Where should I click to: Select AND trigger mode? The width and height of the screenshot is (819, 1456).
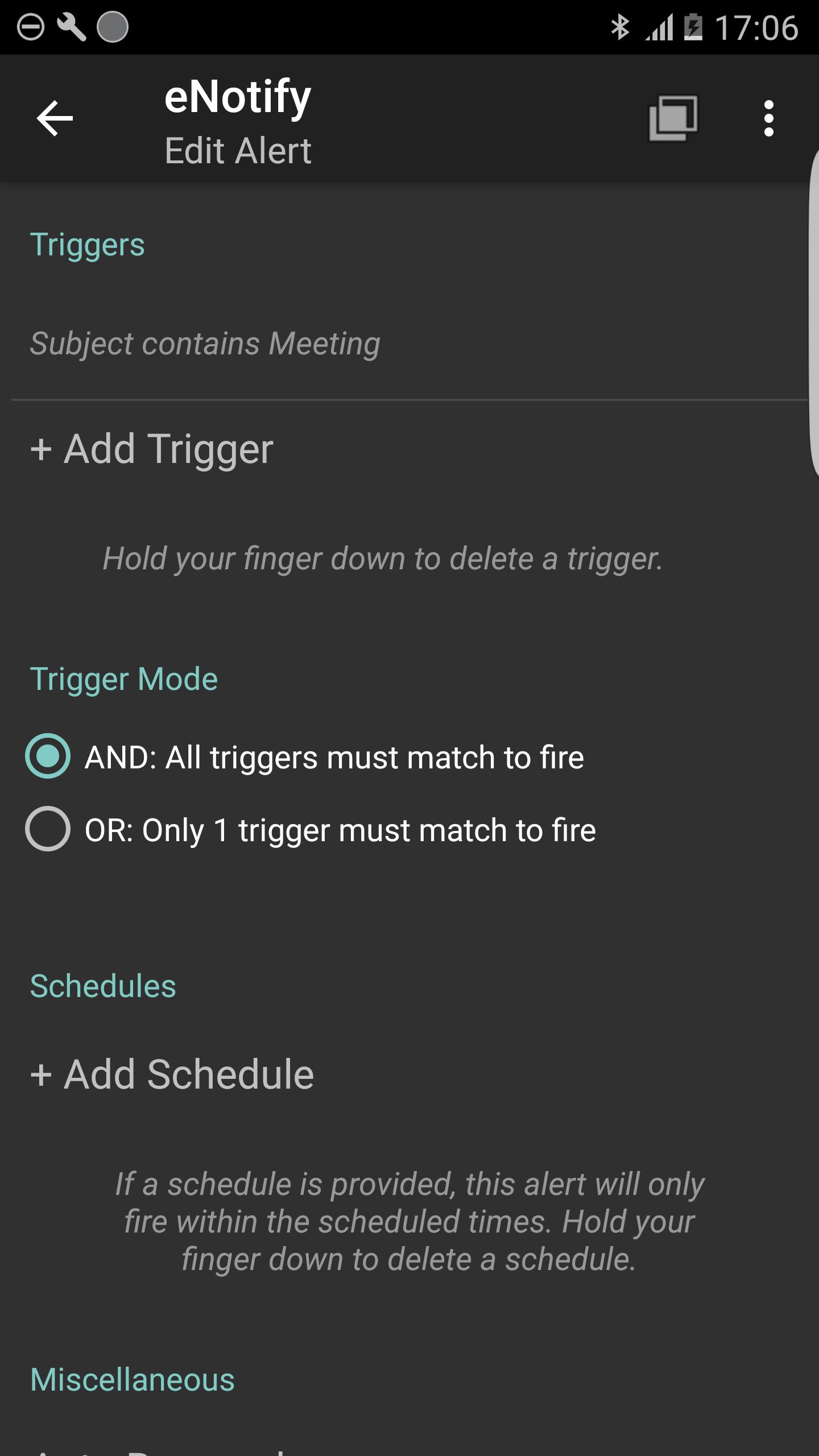(x=305, y=756)
